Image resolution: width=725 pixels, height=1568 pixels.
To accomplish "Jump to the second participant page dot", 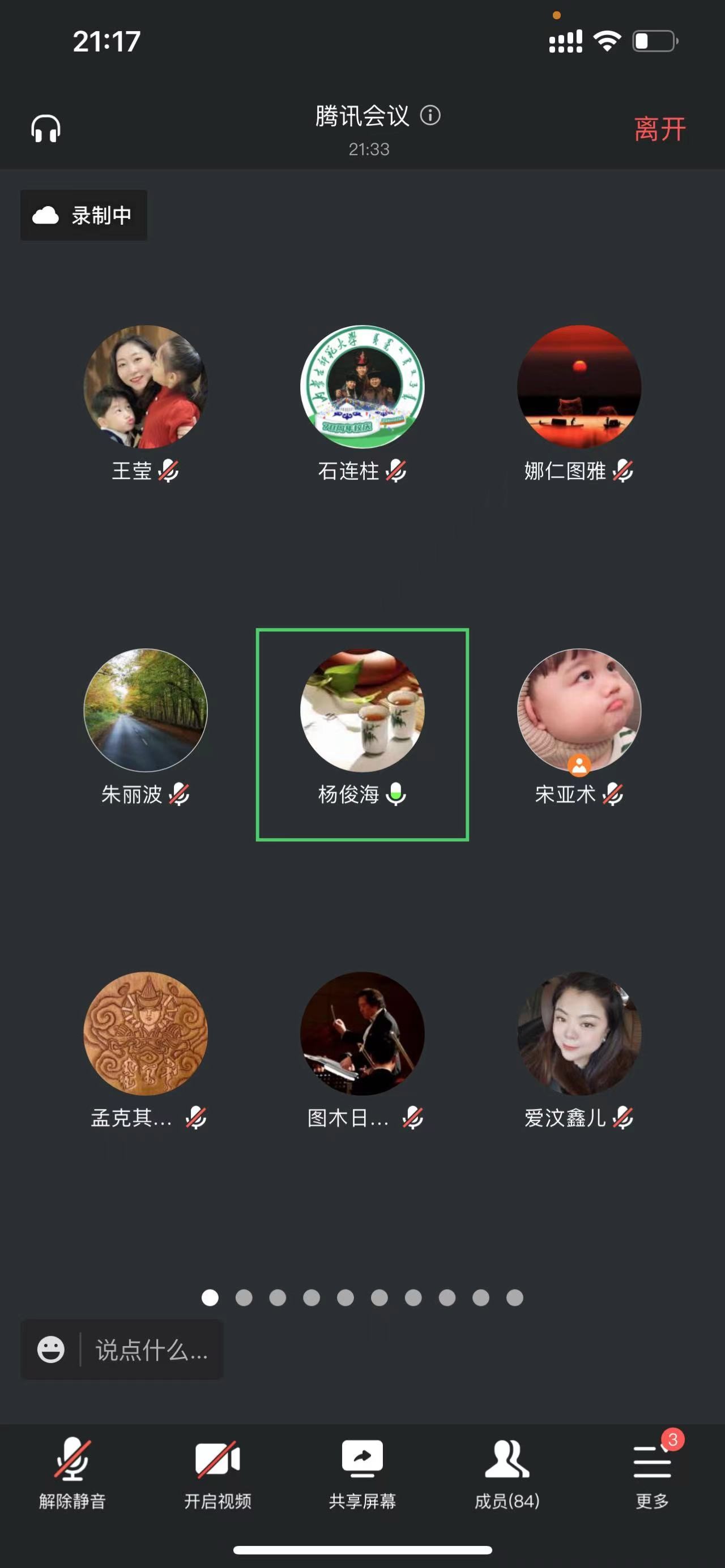I will [244, 1298].
